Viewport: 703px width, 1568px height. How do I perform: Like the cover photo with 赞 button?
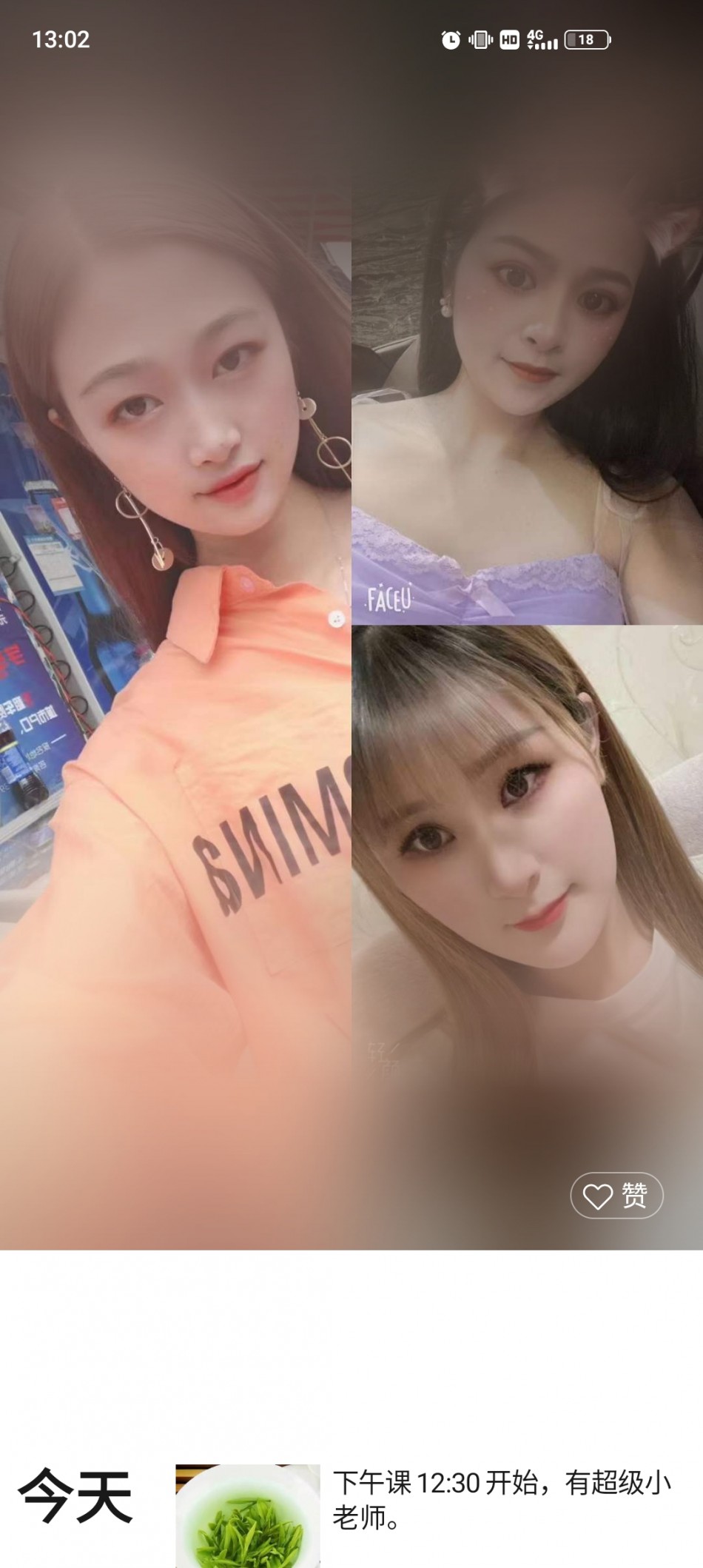pos(616,1196)
